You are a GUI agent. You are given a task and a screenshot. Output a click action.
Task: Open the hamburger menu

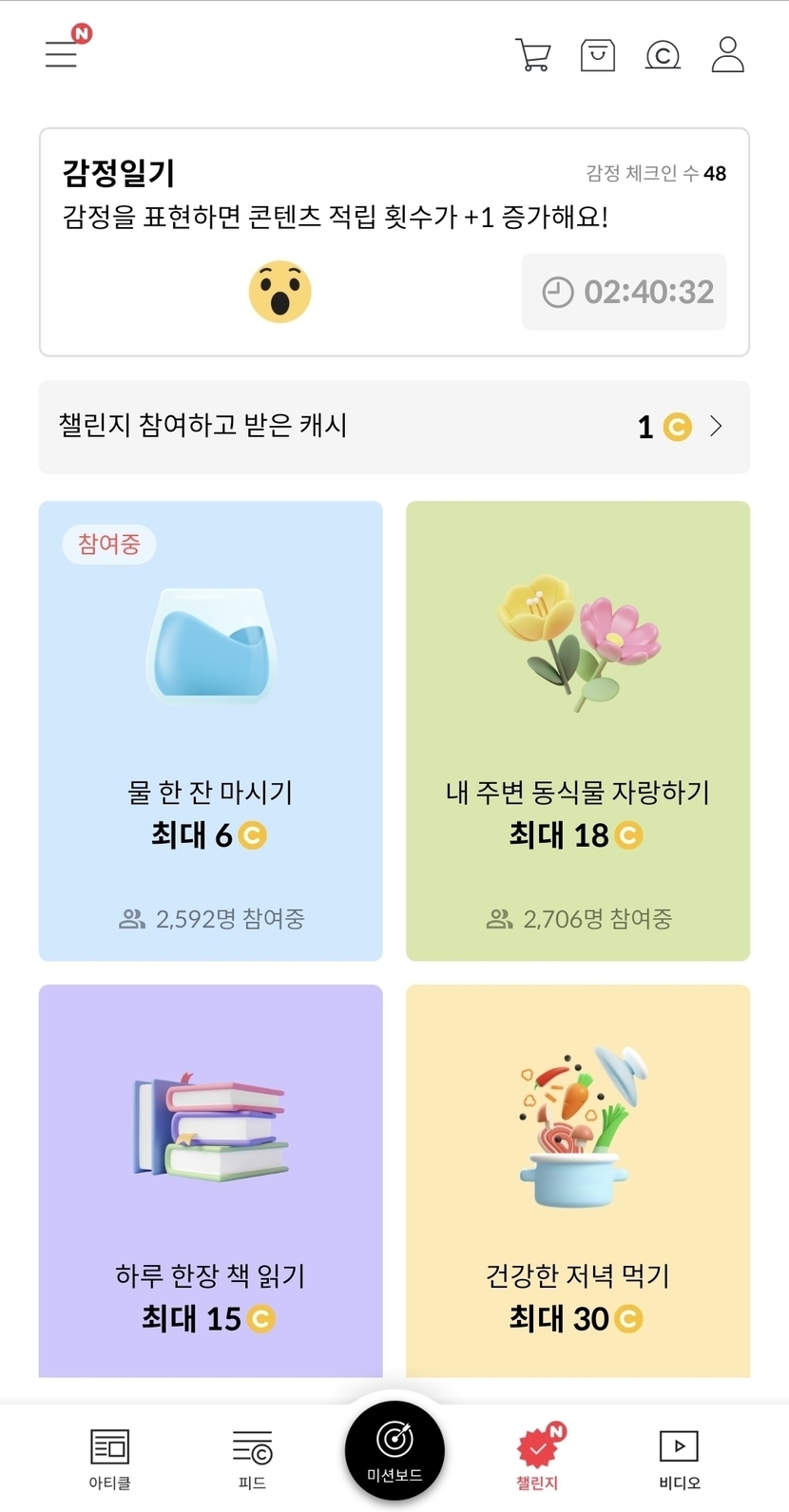tap(62, 54)
